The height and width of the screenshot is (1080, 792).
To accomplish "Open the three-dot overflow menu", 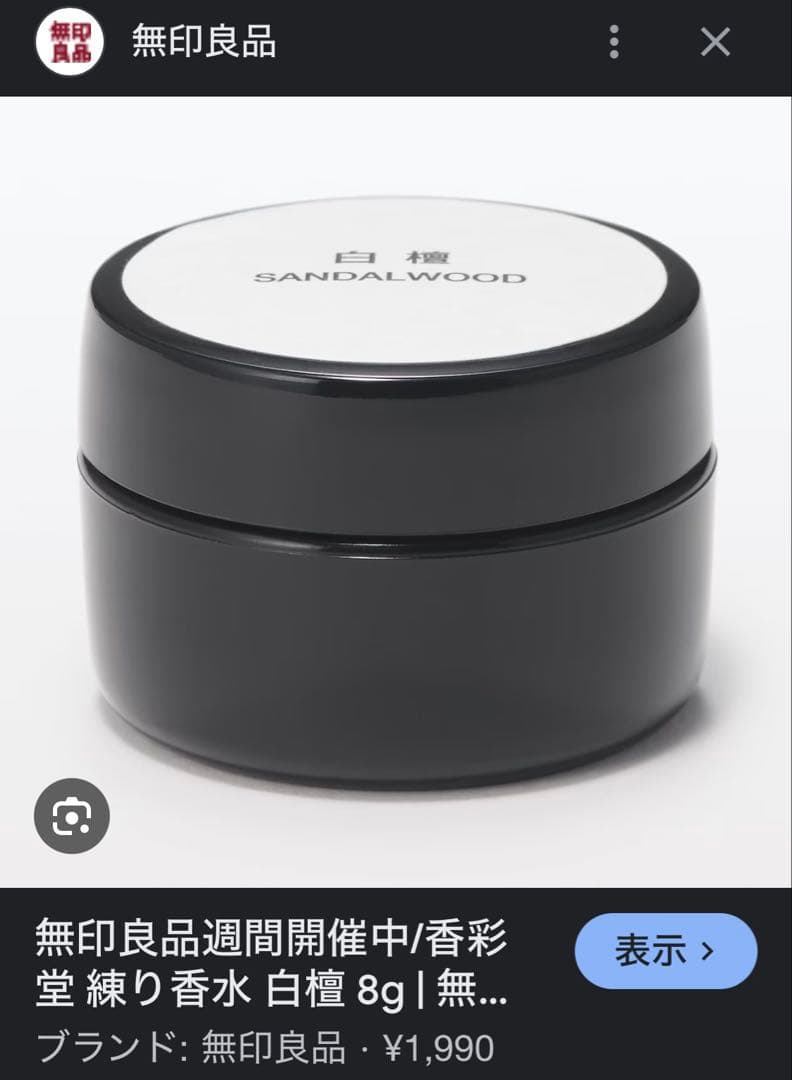I will click(x=614, y=42).
